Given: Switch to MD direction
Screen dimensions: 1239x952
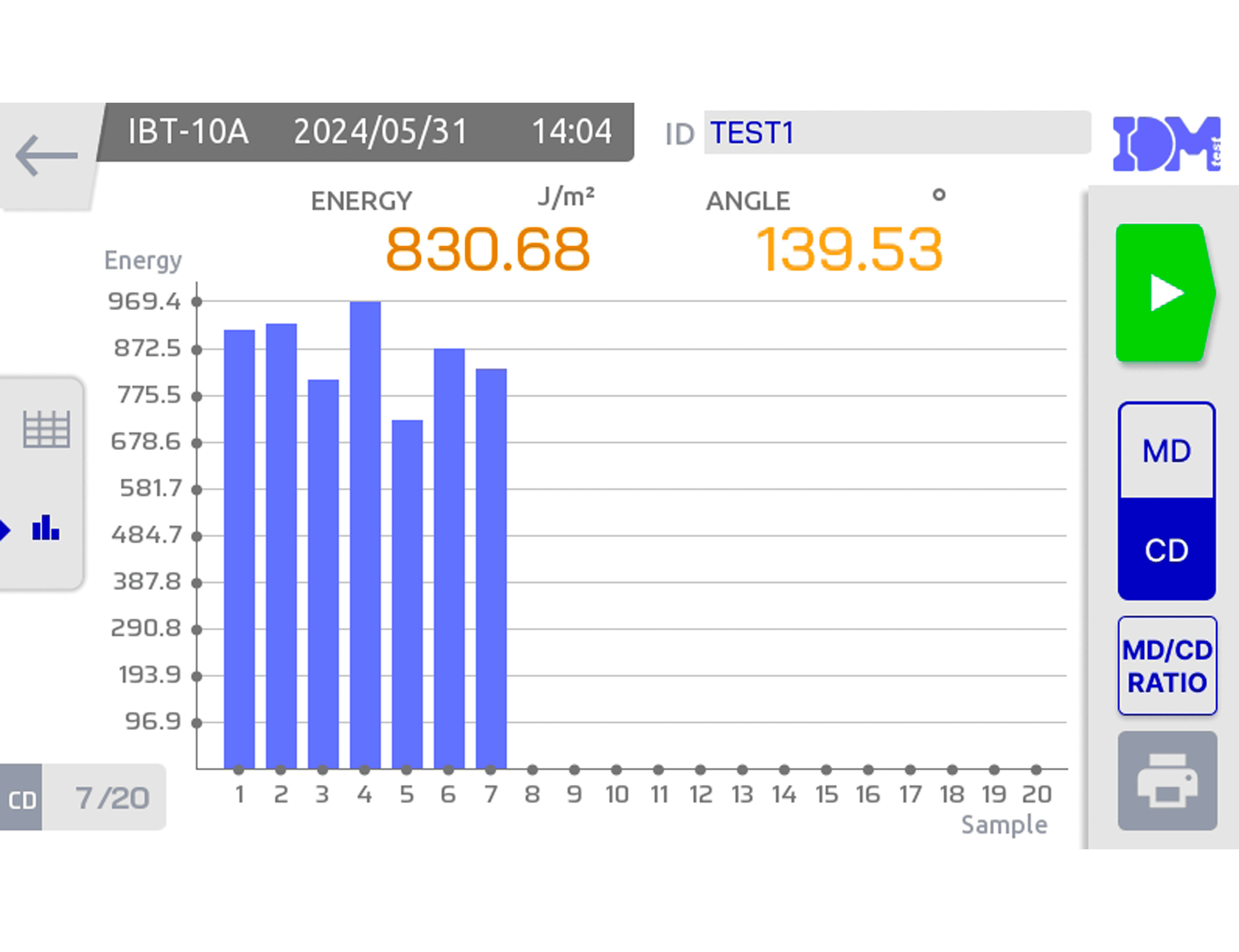Looking at the screenshot, I should pos(1166,451).
